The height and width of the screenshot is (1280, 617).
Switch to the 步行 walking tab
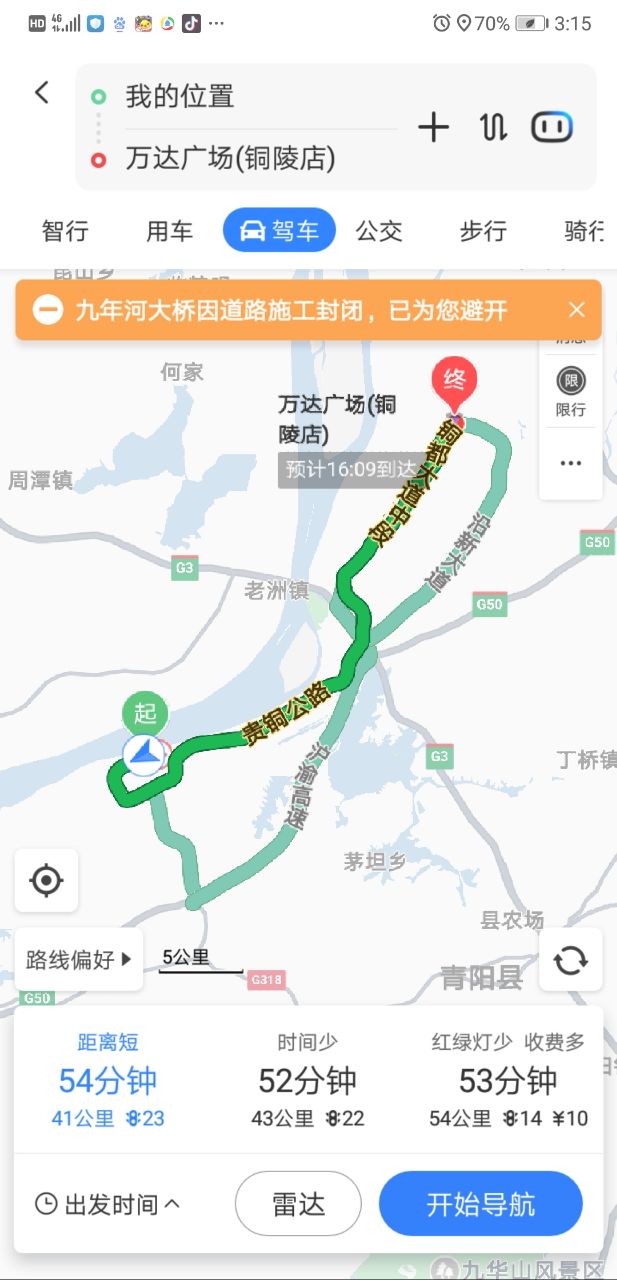point(483,231)
